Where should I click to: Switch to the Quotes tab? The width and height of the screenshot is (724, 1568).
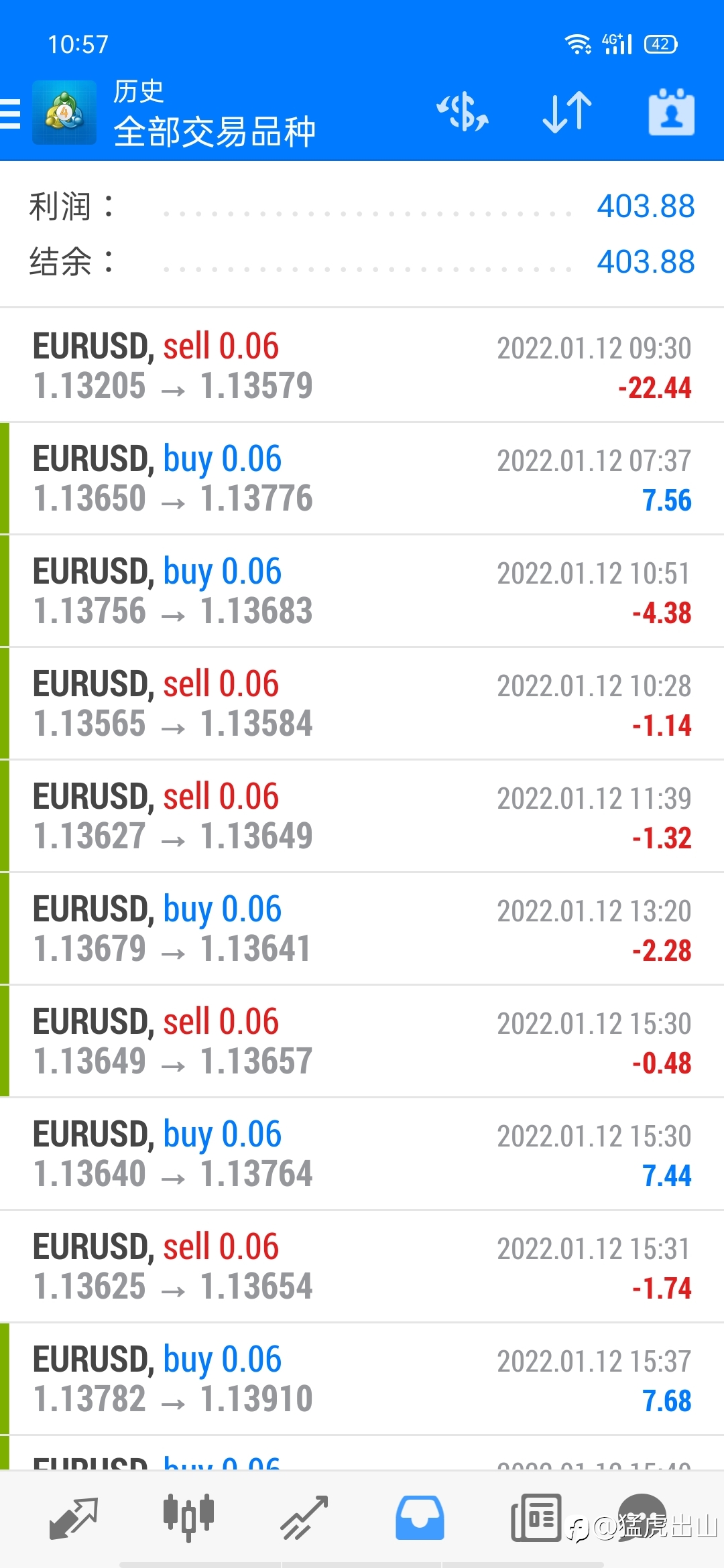[74, 1518]
